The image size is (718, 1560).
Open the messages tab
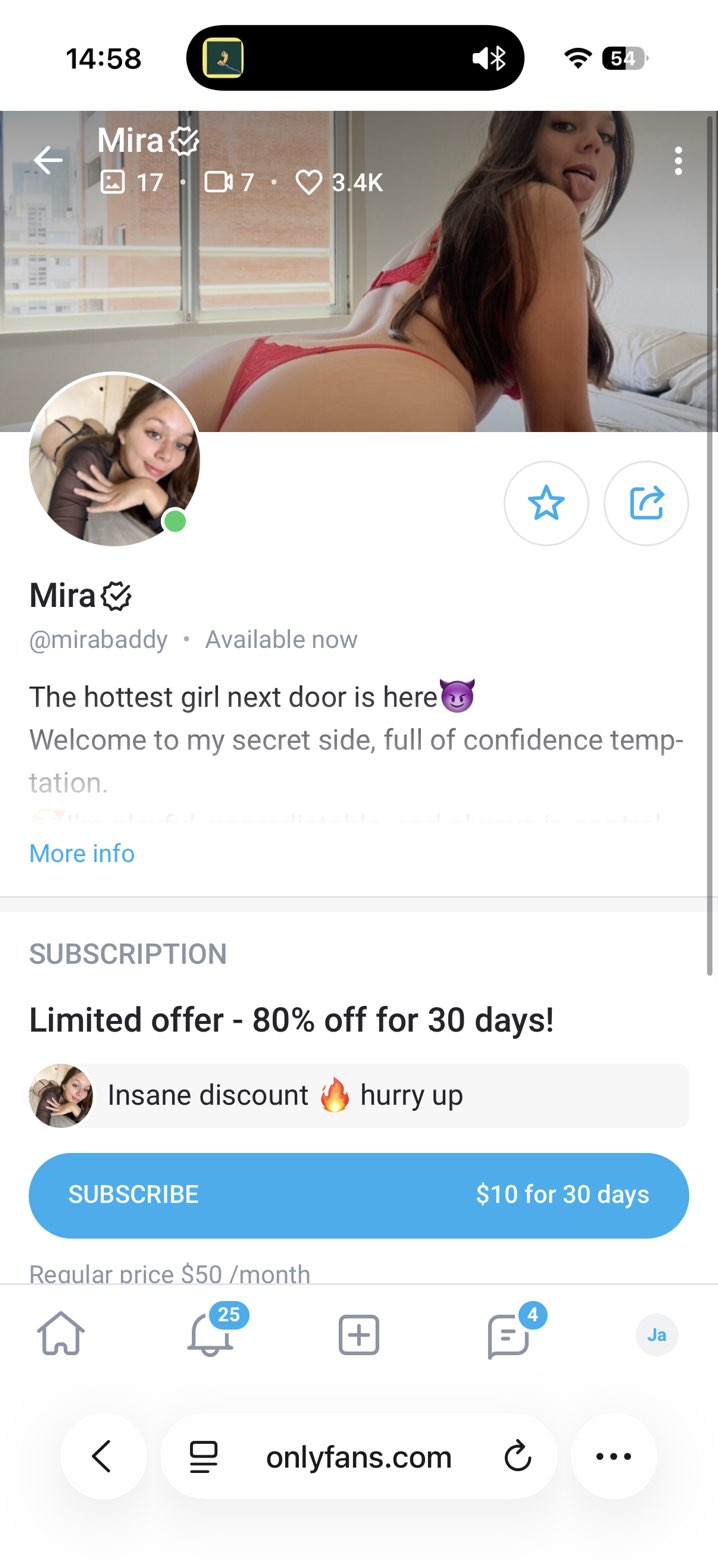coord(508,1336)
